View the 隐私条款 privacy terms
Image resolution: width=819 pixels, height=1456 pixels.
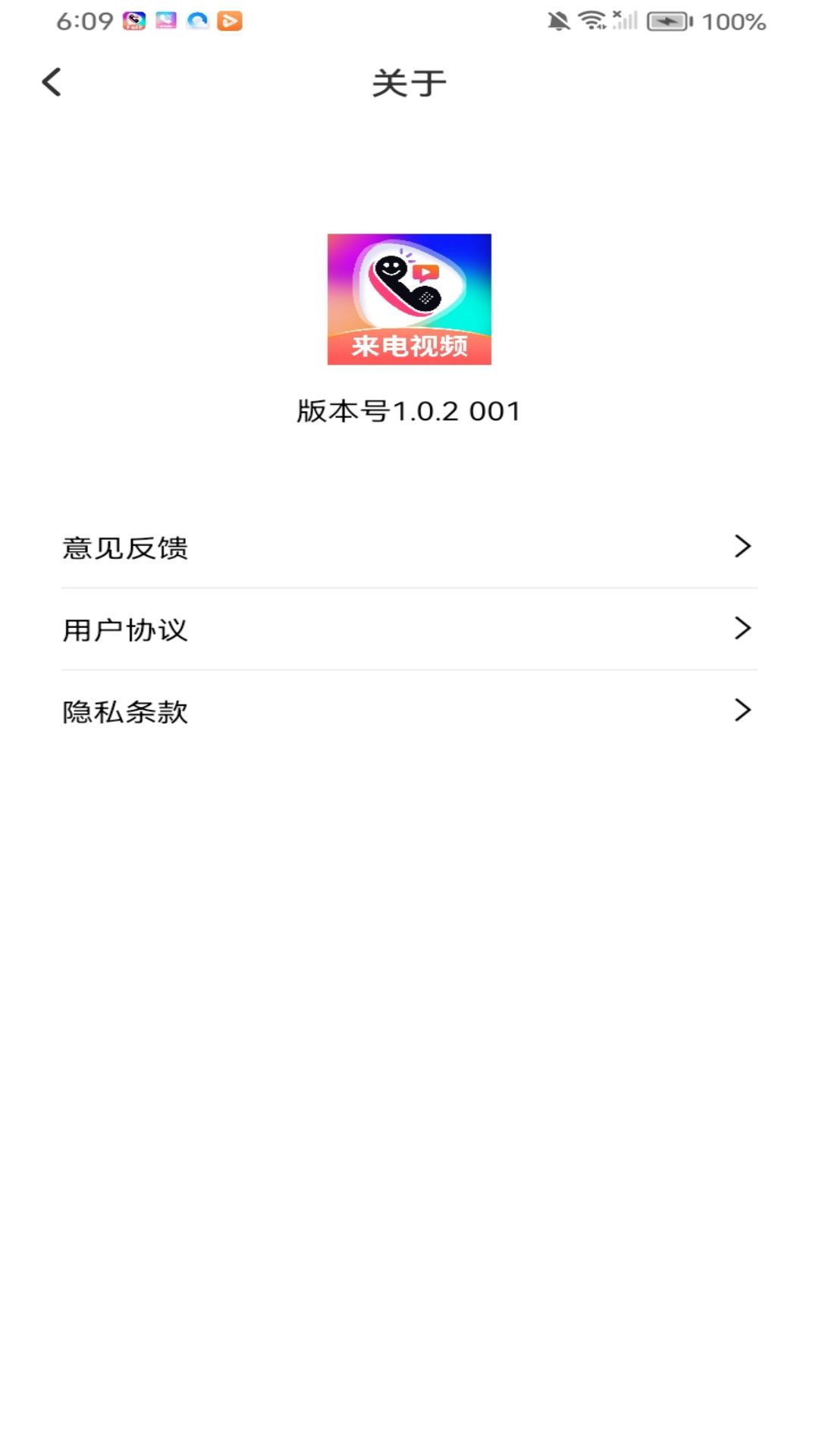pos(127,711)
